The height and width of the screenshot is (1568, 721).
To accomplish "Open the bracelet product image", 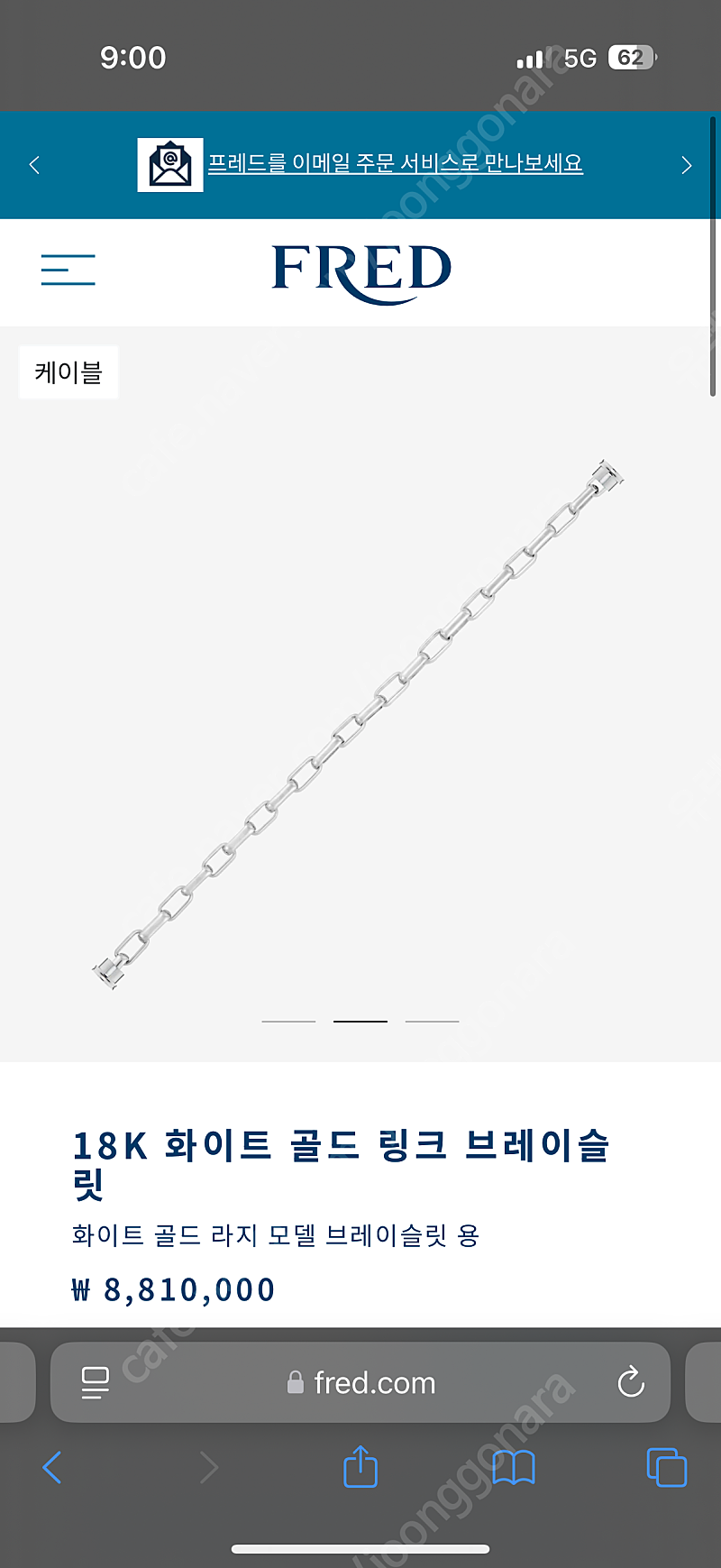I will [x=359, y=726].
